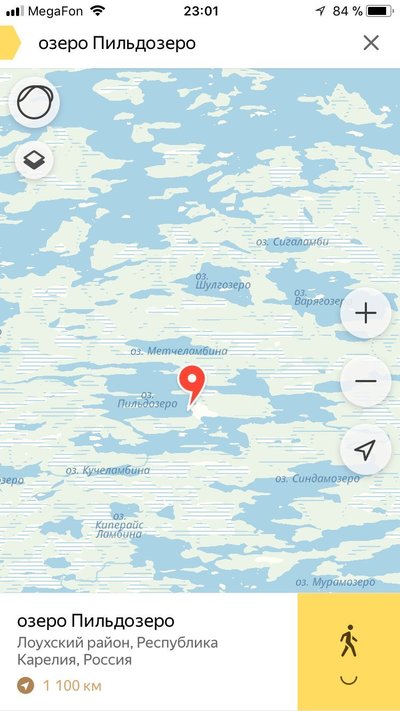Clear the search with the X button
The image size is (400, 711).
click(371, 43)
